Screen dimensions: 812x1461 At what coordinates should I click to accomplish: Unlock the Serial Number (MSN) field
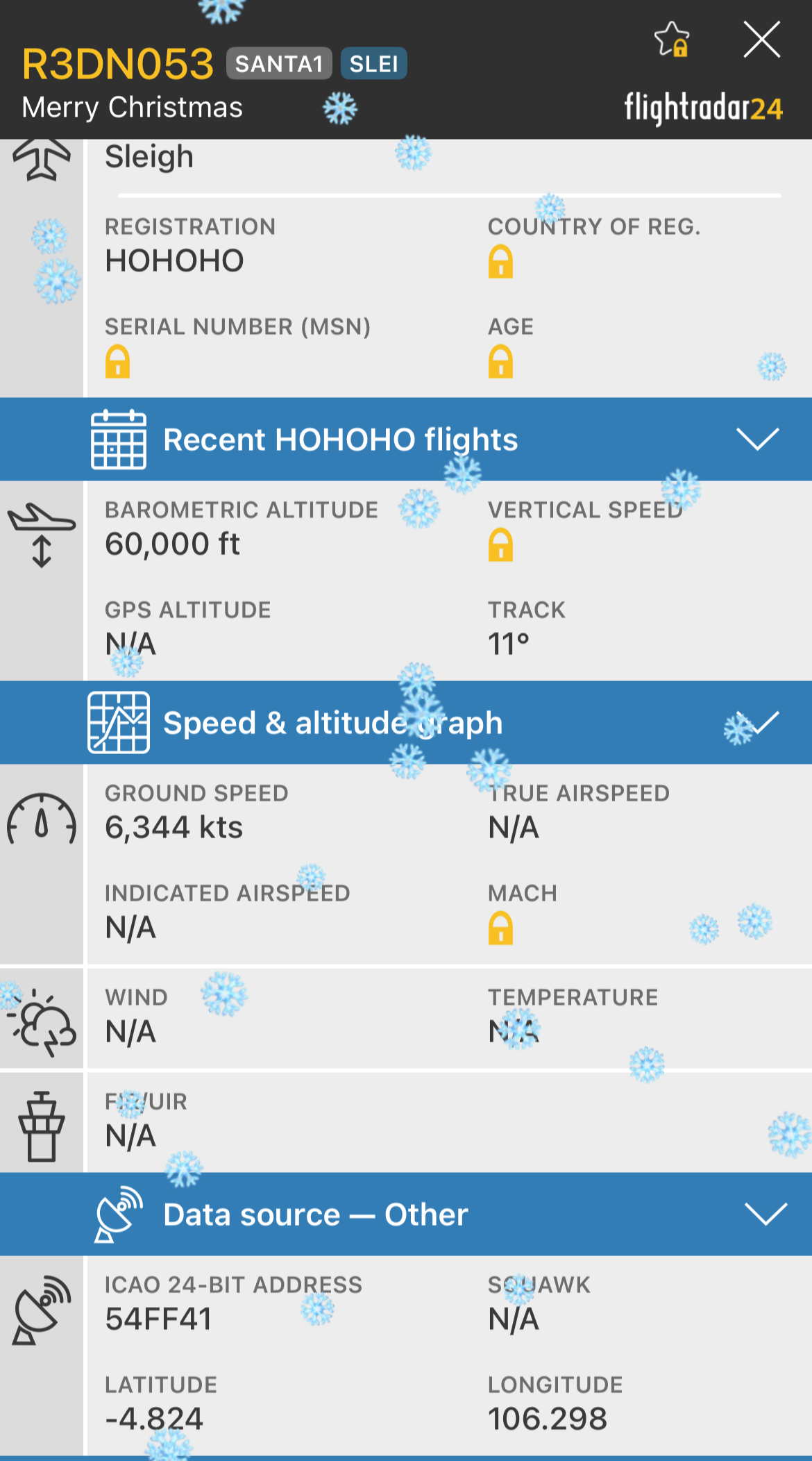click(x=117, y=361)
